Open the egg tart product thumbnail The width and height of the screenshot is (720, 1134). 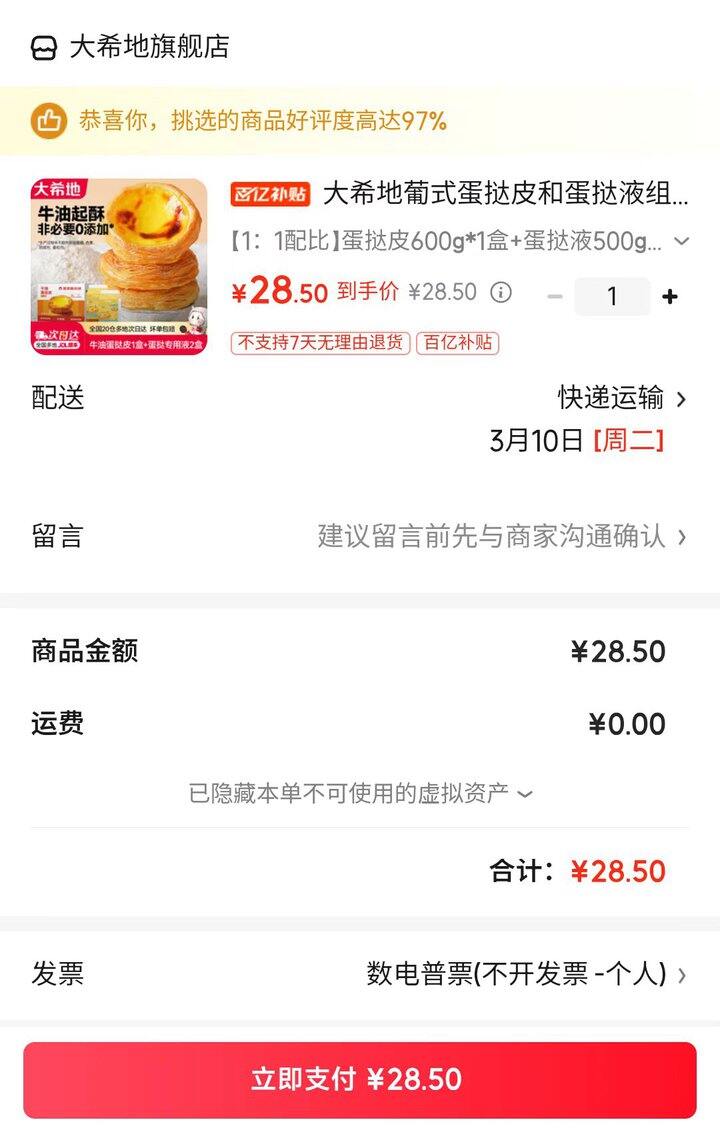119,267
